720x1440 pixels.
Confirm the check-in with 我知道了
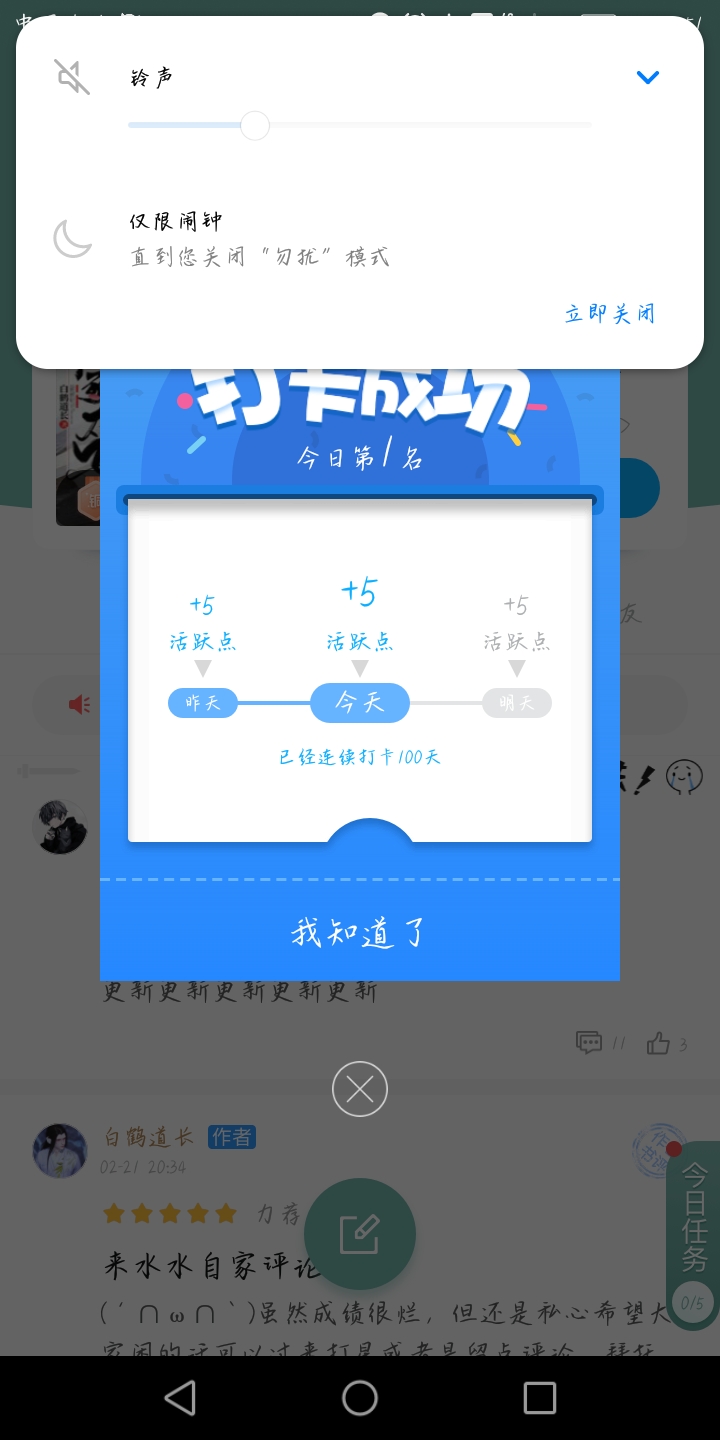360,932
